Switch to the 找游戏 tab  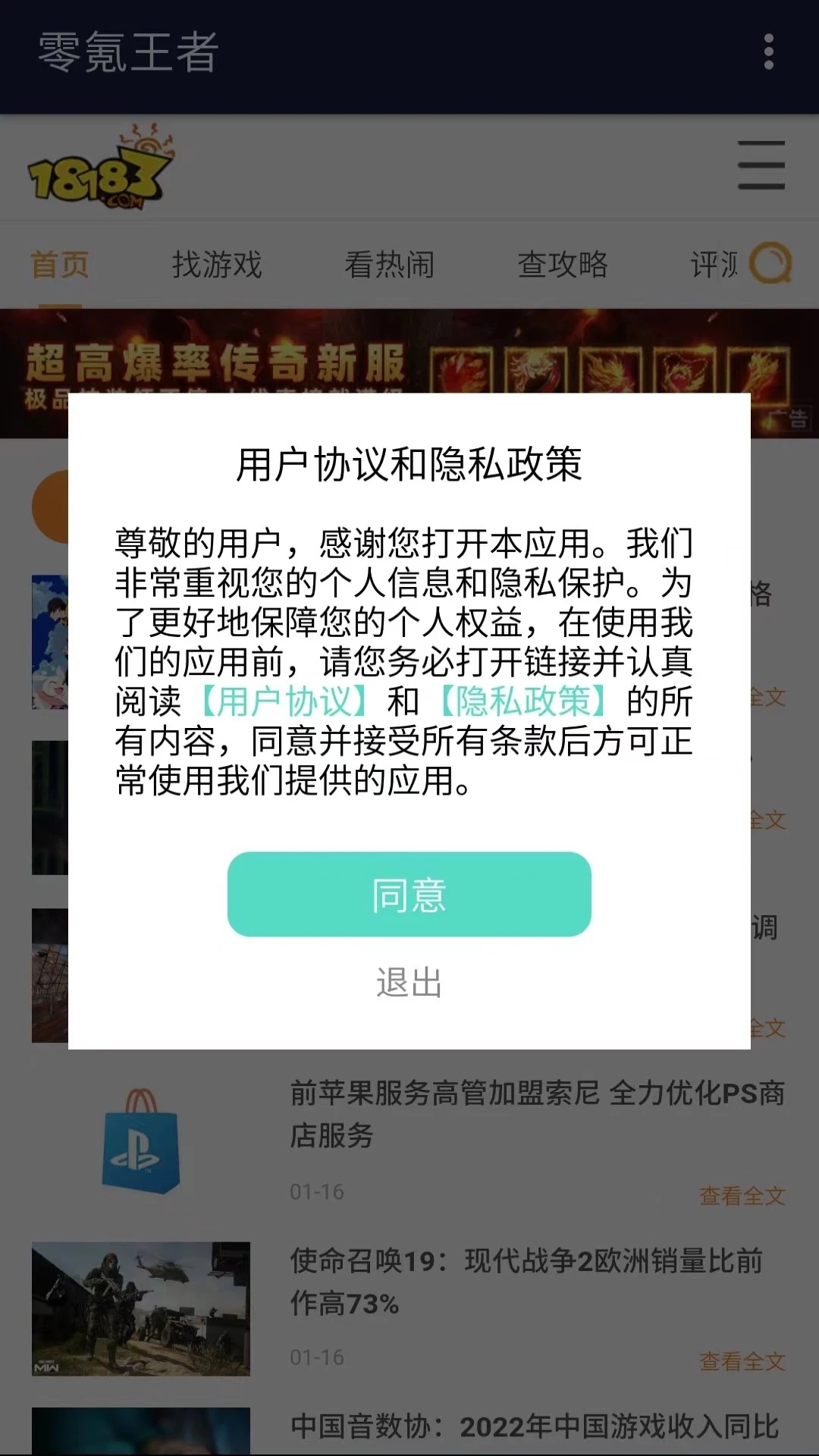[217, 264]
